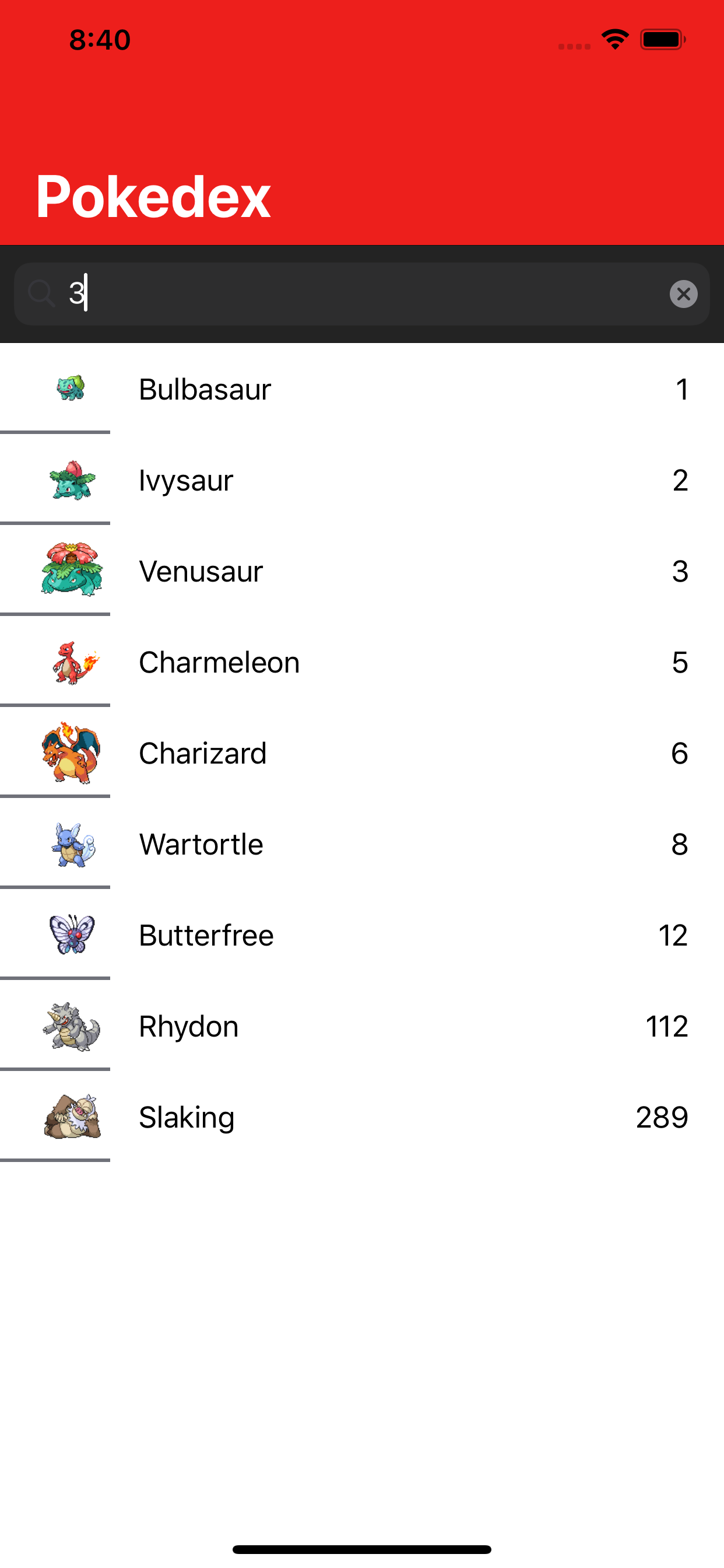This screenshot has height=1568, width=724.
Task: Open the Charmeleon entry
Action: (362, 661)
